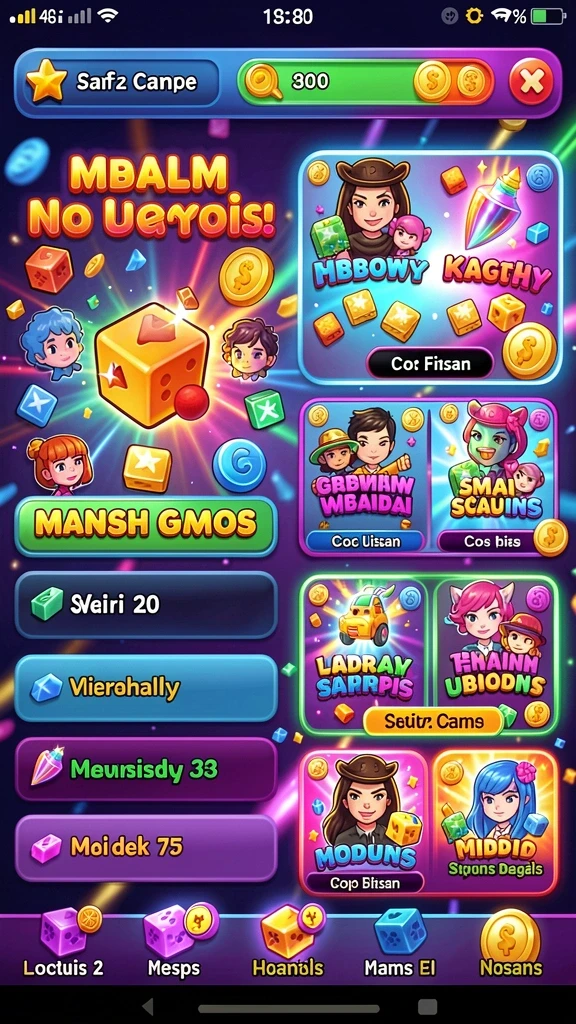Open the Safz Canpe star button
The height and width of the screenshot is (1024, 576).
coord(118,82)
